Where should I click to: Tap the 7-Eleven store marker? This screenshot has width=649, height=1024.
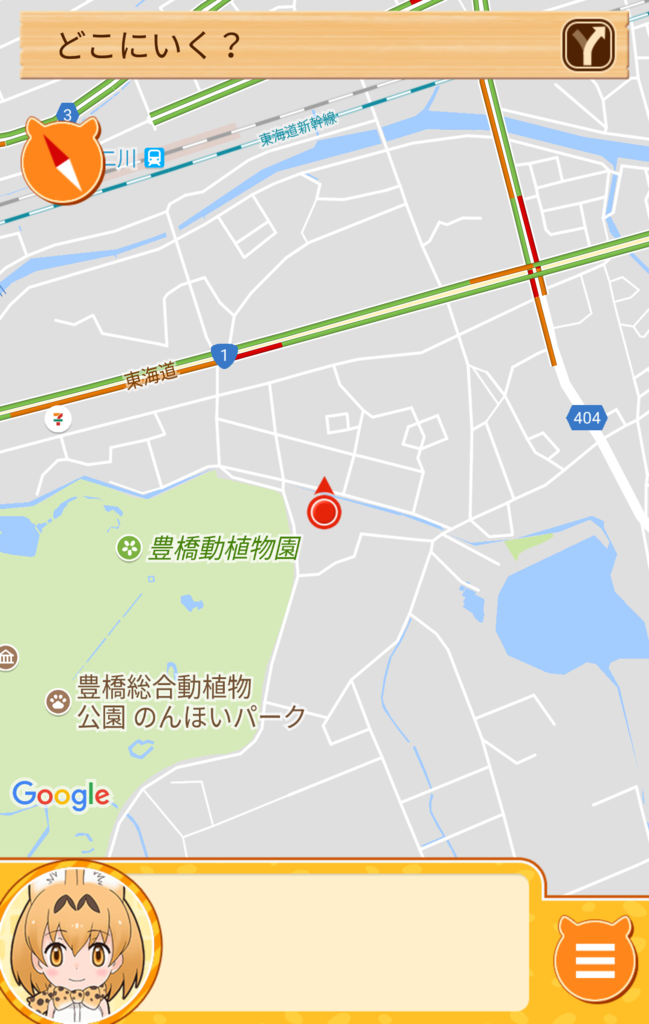tap(58, 418)
